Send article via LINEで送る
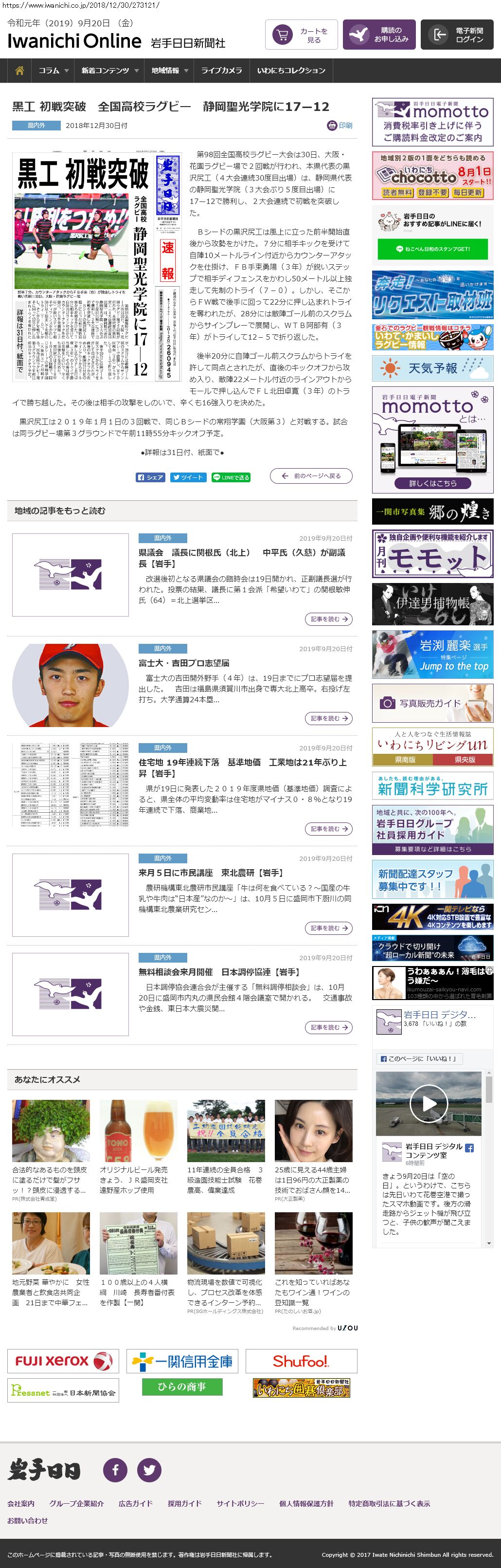Image resolution: width=501 pixels, height=1568 pixels. [230, 477]
